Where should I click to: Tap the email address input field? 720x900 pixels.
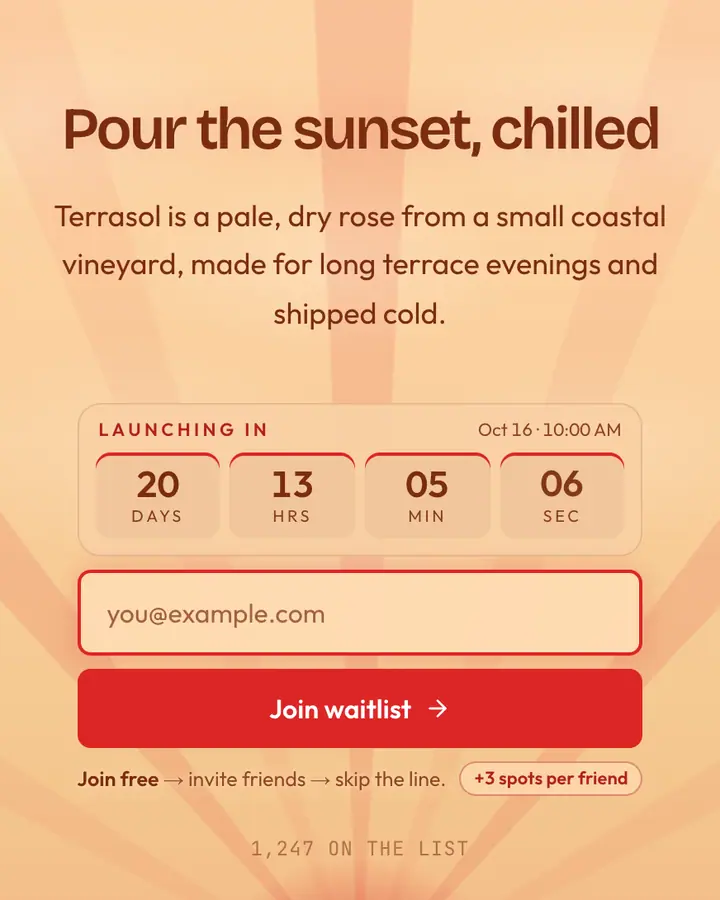pyautogui.click(x=360, y=613)
